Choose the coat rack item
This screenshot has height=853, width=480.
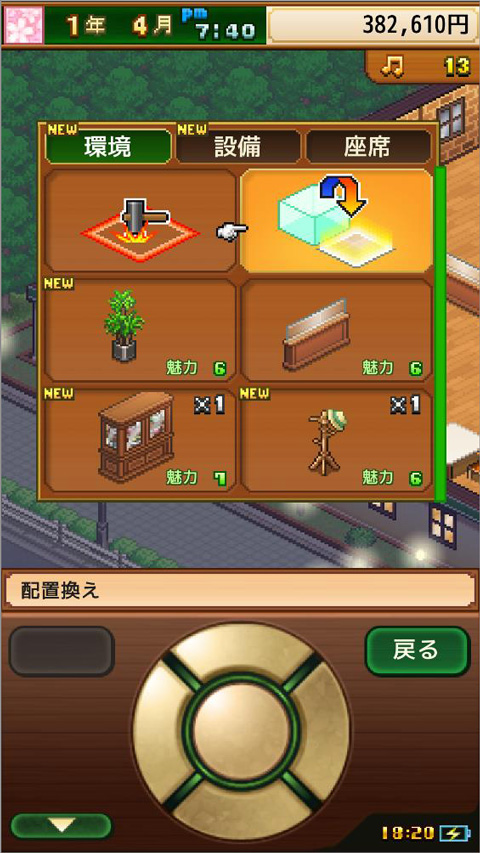point(336,440)
